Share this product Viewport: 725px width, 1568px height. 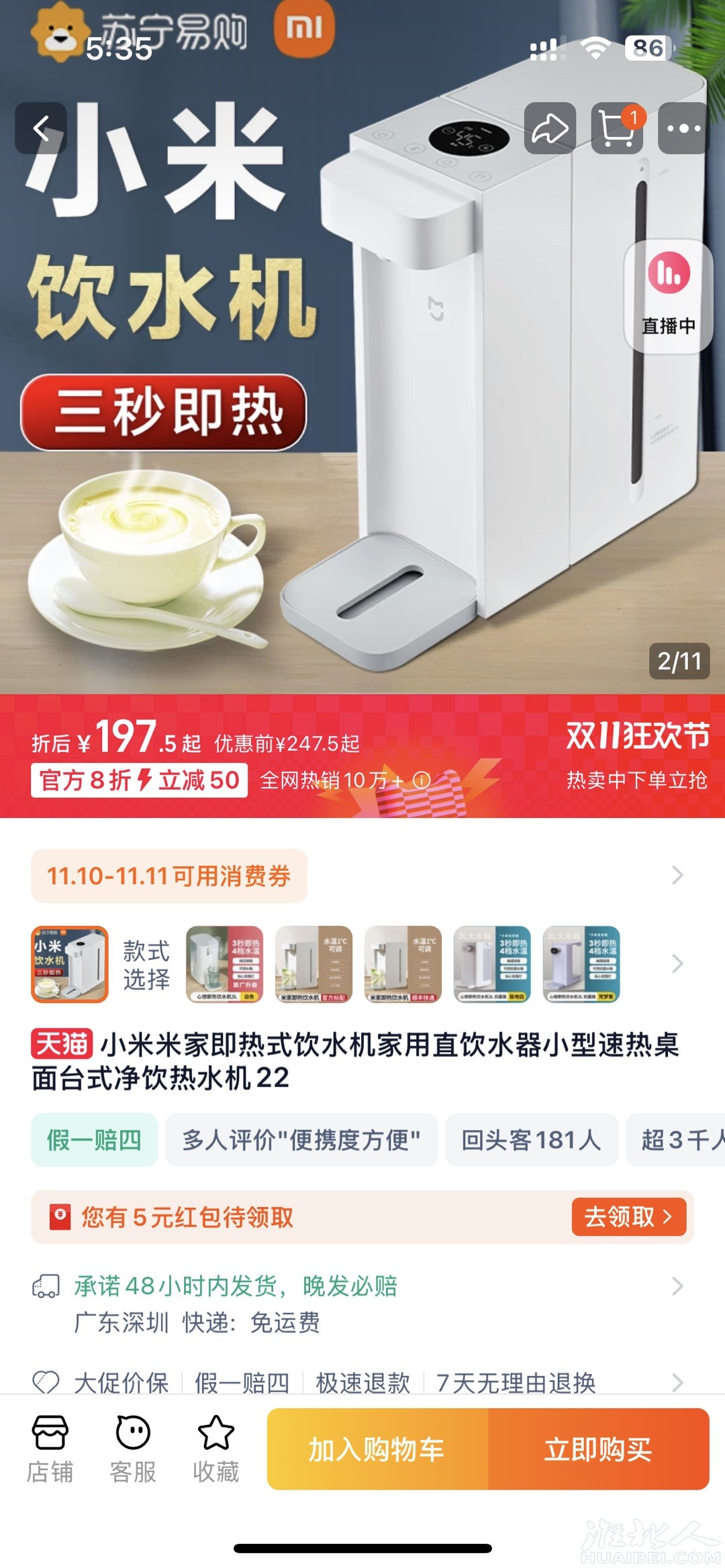[550, 128]
